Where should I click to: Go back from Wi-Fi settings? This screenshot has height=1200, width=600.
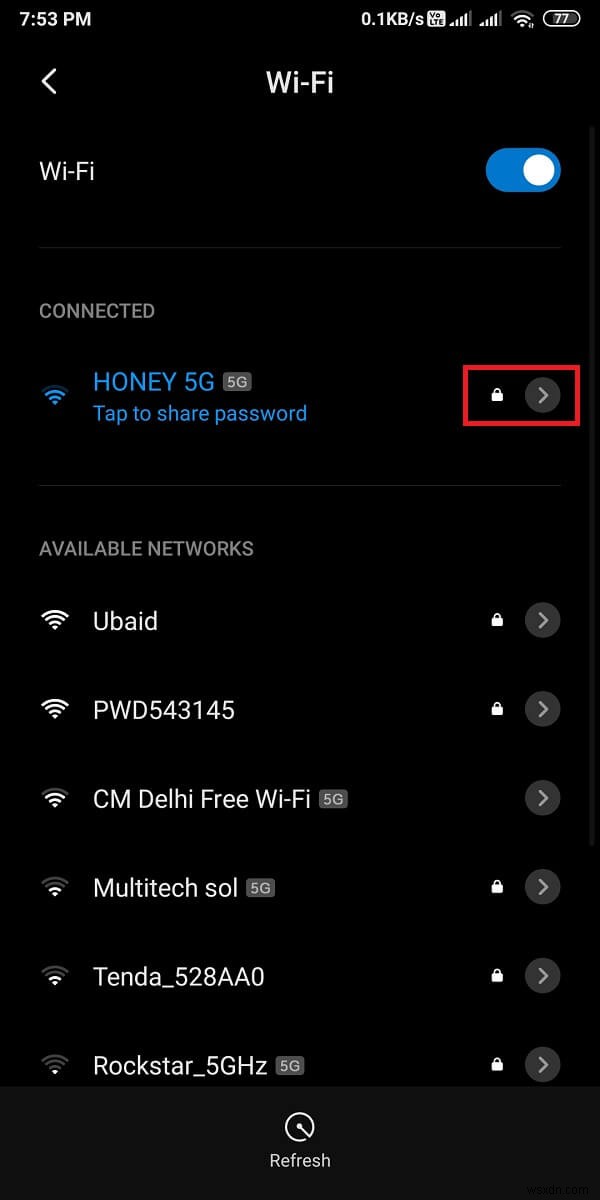(x=49, y=82)
